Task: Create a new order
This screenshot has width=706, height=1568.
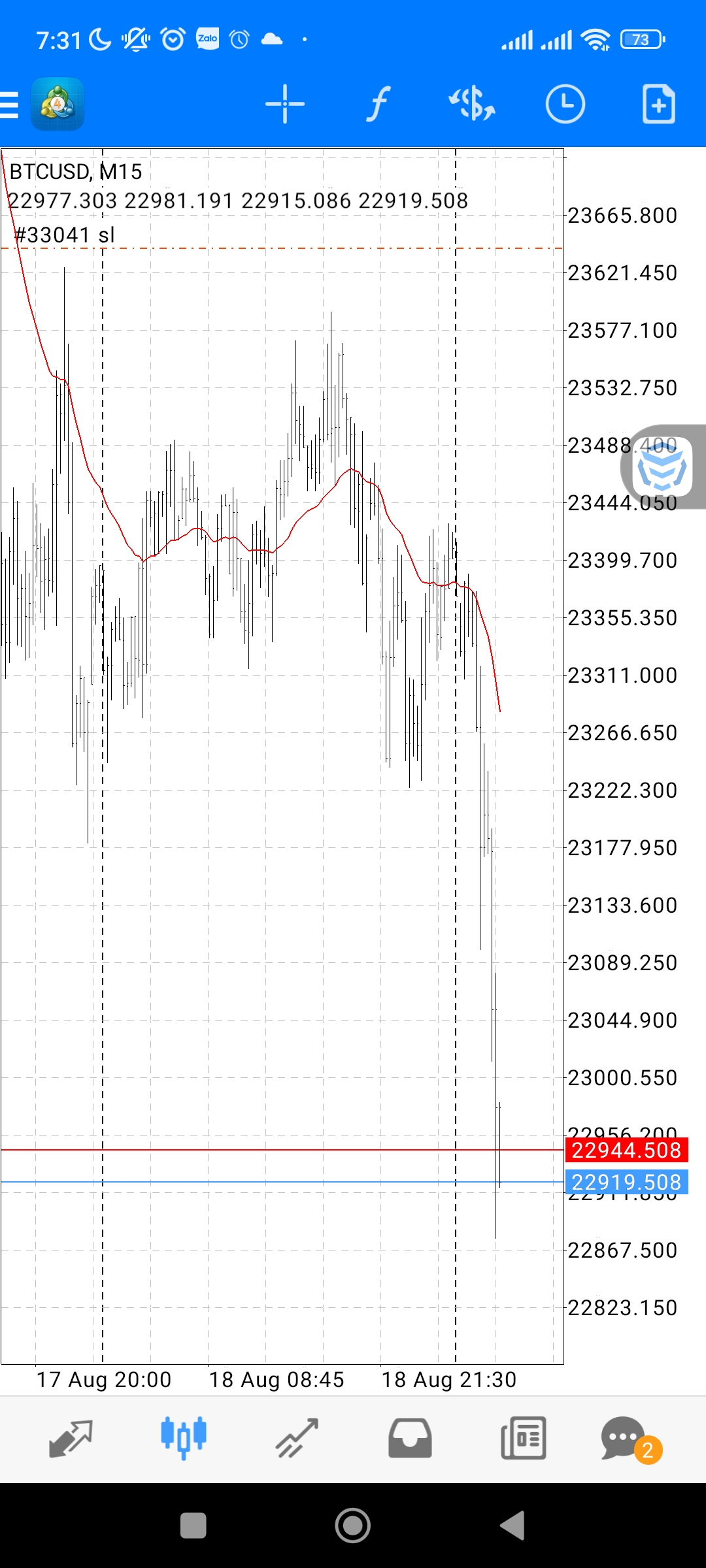Action: click(x=658, y=105)
